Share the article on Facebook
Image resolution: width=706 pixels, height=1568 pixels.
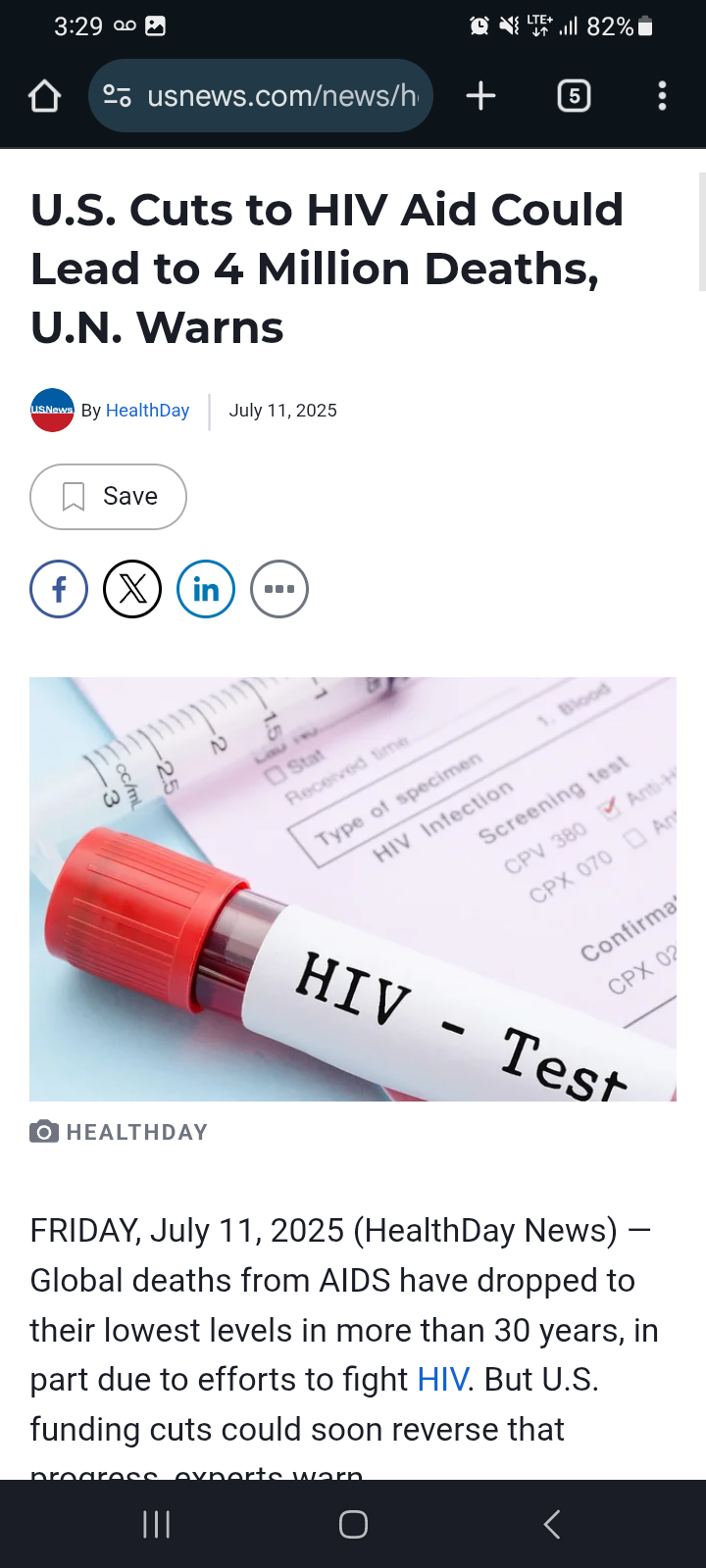pos(59,589)
